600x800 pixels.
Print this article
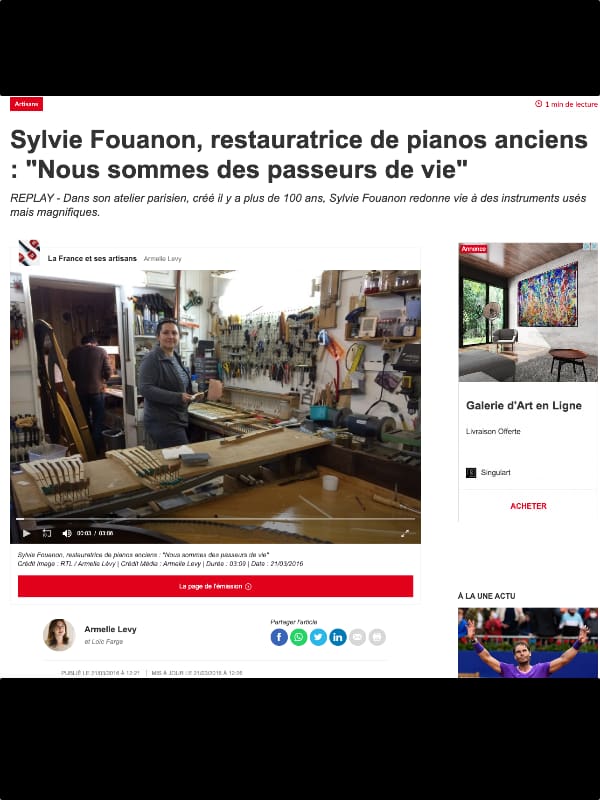(x=377, y=637)
